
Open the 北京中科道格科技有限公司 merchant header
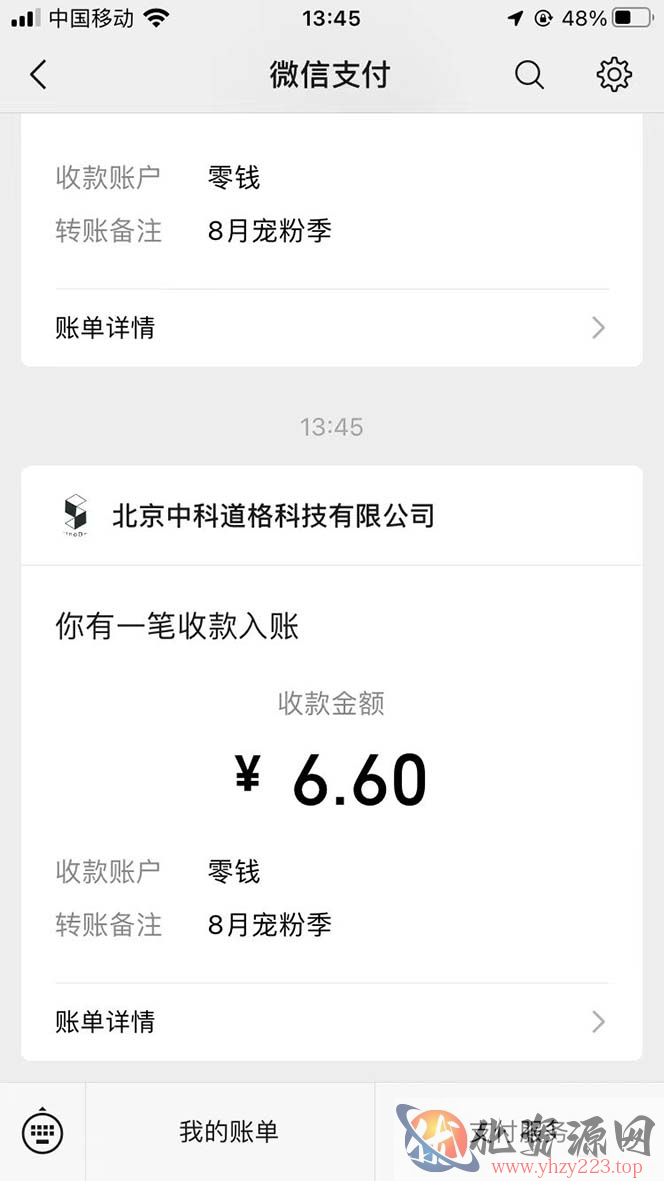click(331, 515)
